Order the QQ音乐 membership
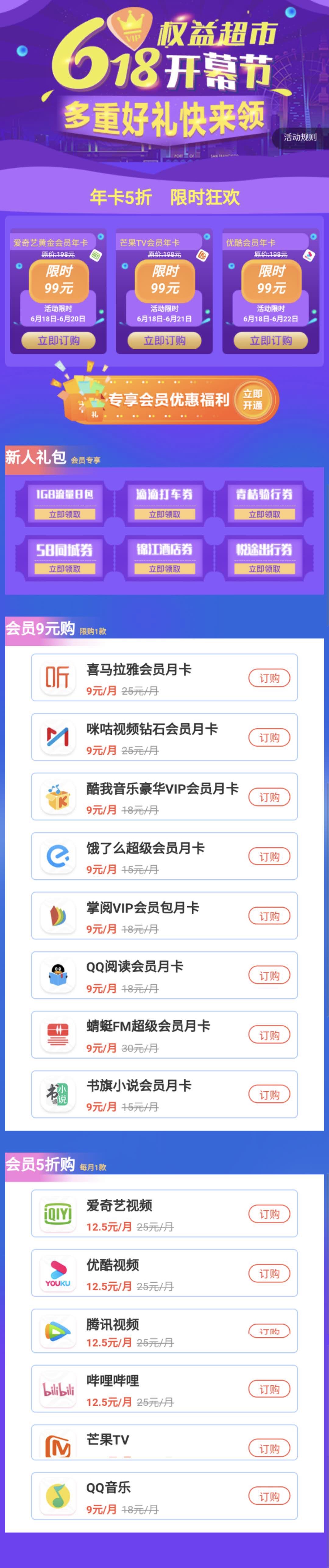 [269, 1497]
